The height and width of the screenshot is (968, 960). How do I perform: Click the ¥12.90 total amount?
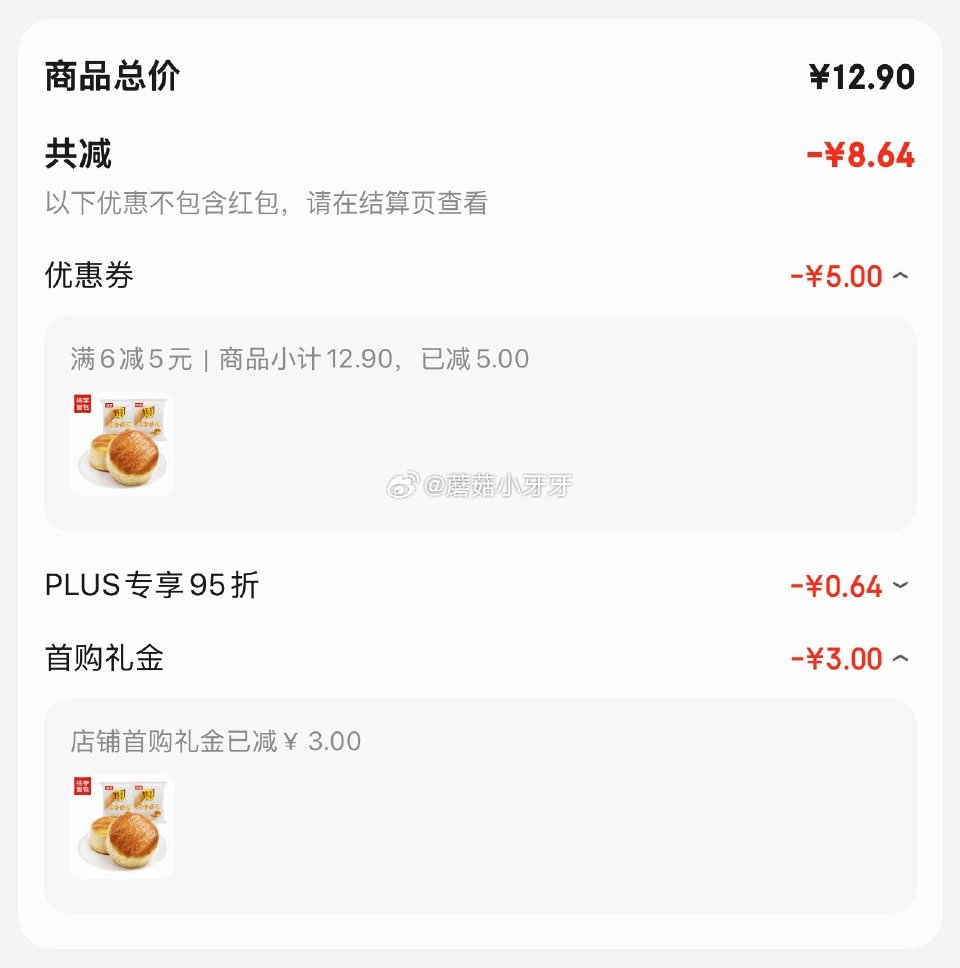(862, 75)
